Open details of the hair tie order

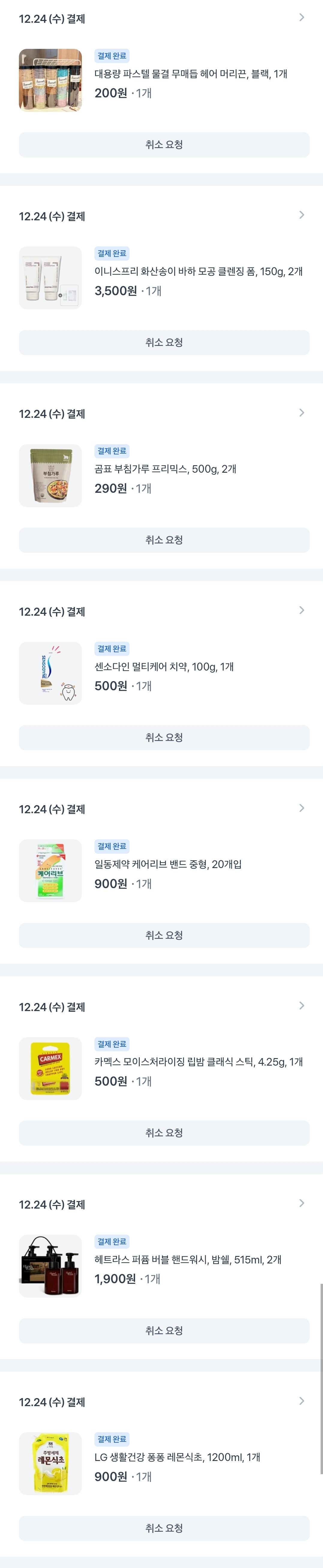point(301,18)
